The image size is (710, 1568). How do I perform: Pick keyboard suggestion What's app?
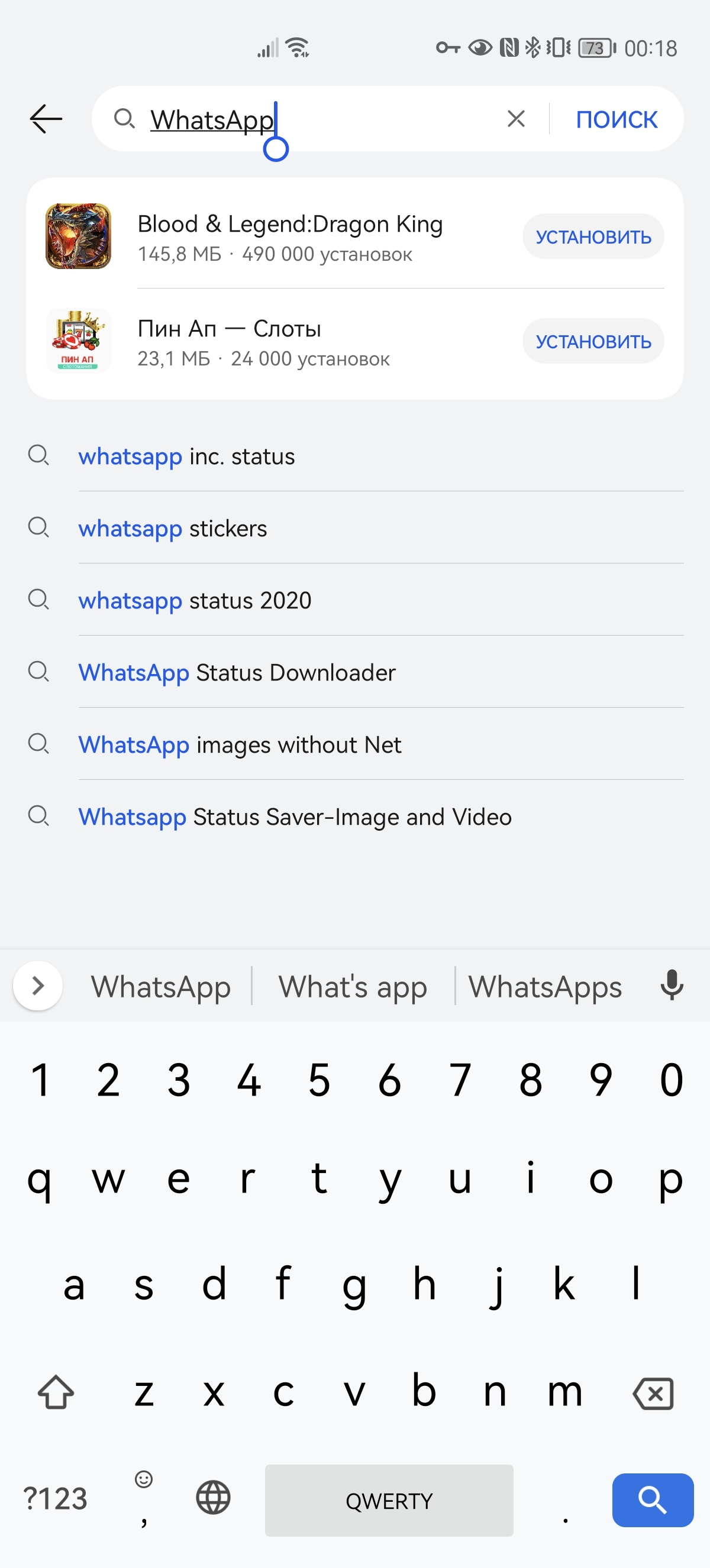353,986
